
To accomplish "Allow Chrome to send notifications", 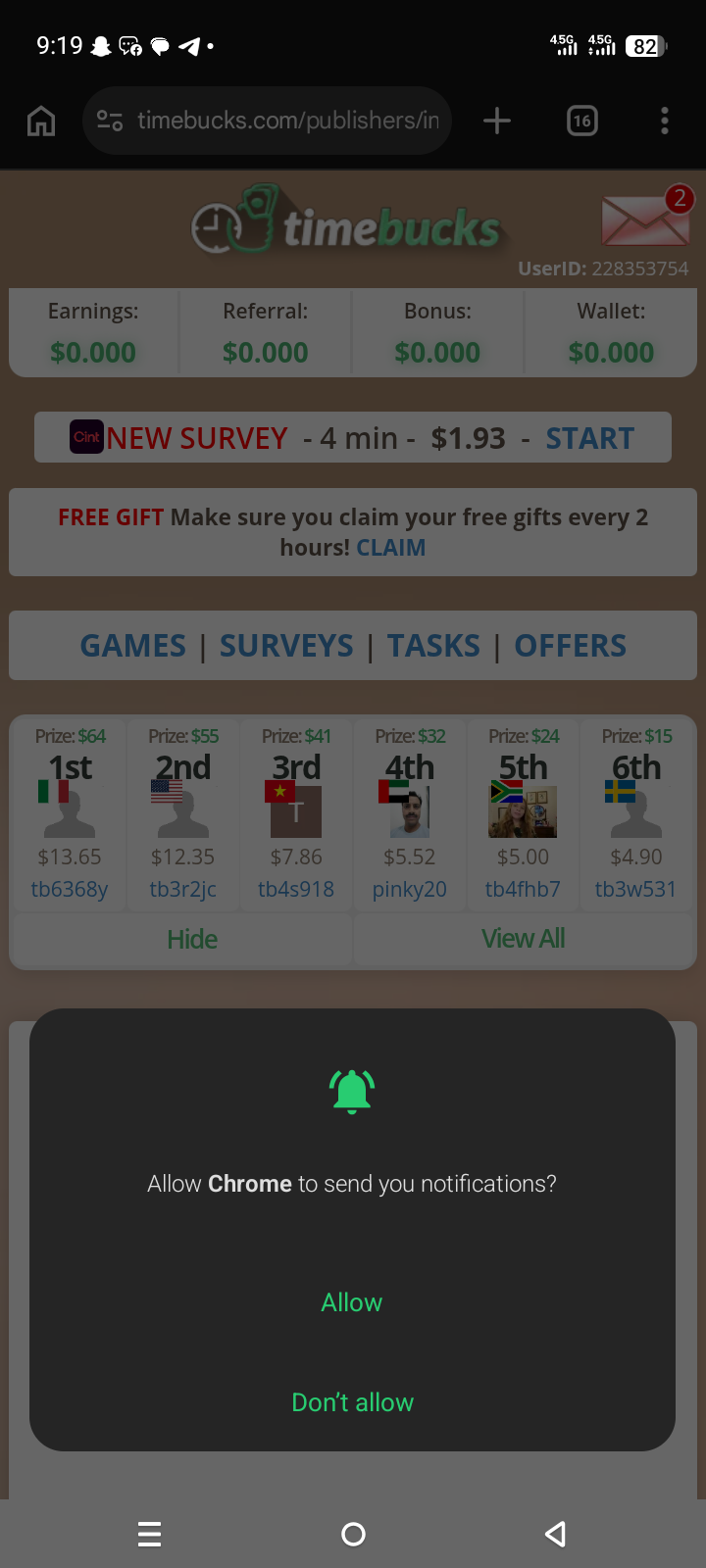I will coord(352,1302).
